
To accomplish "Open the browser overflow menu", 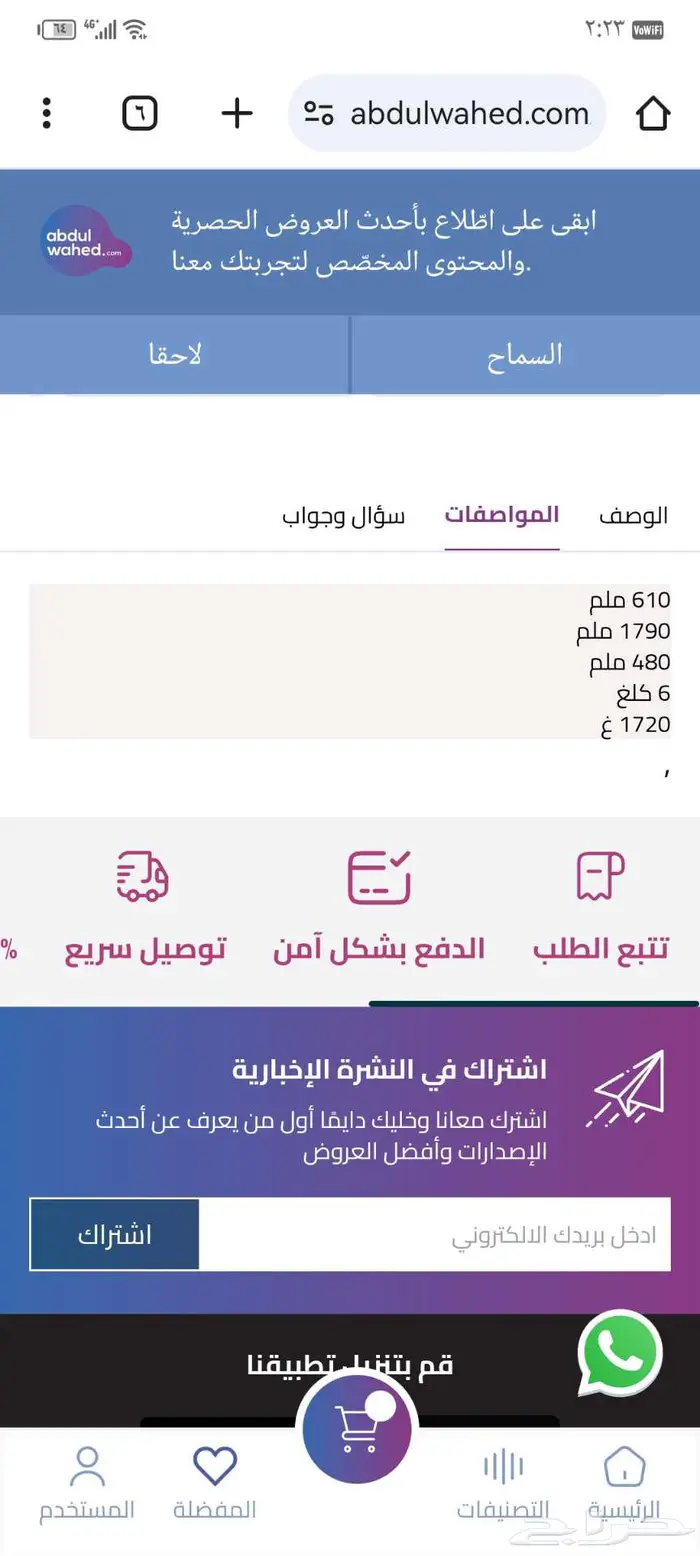I will (x=46, y=113).
